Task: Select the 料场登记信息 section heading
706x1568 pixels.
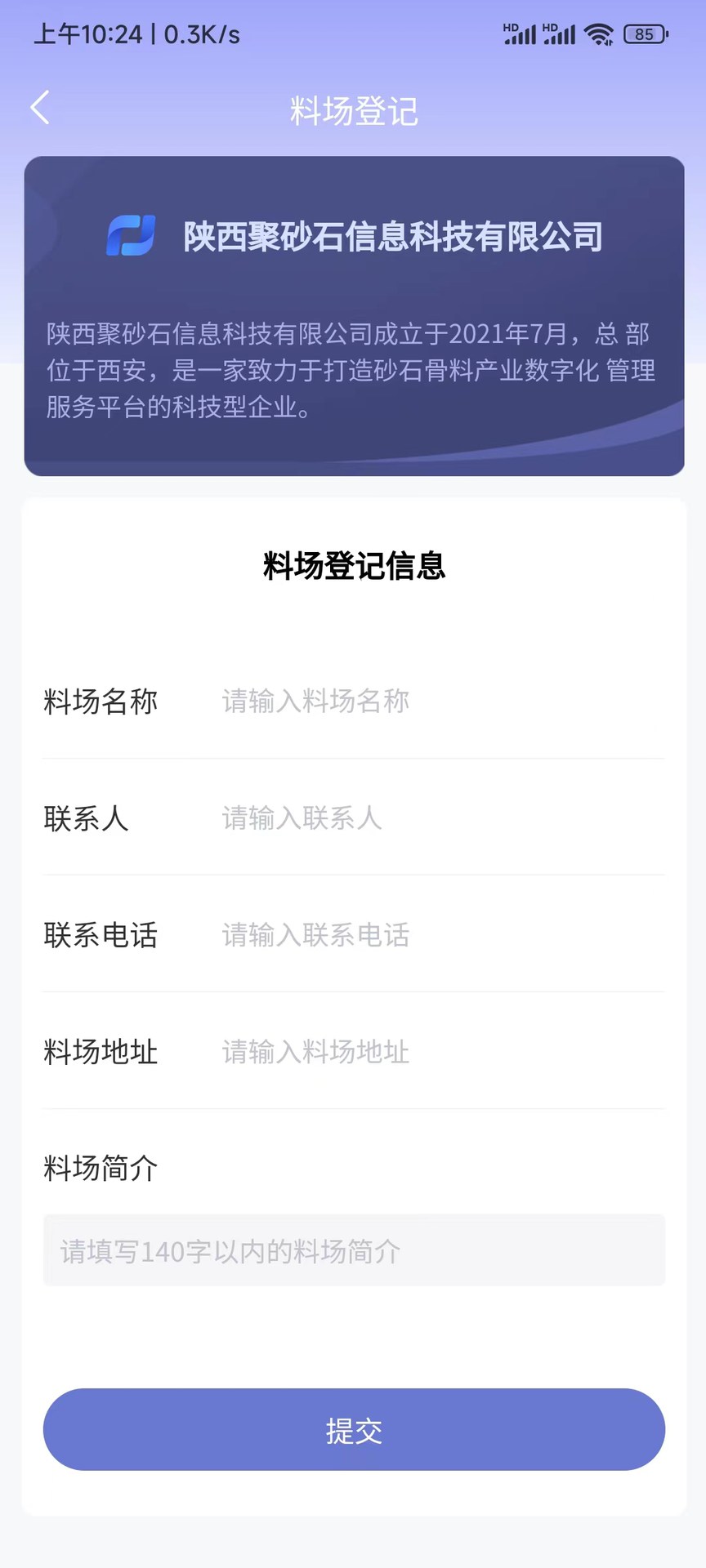Action: (353, 565)
